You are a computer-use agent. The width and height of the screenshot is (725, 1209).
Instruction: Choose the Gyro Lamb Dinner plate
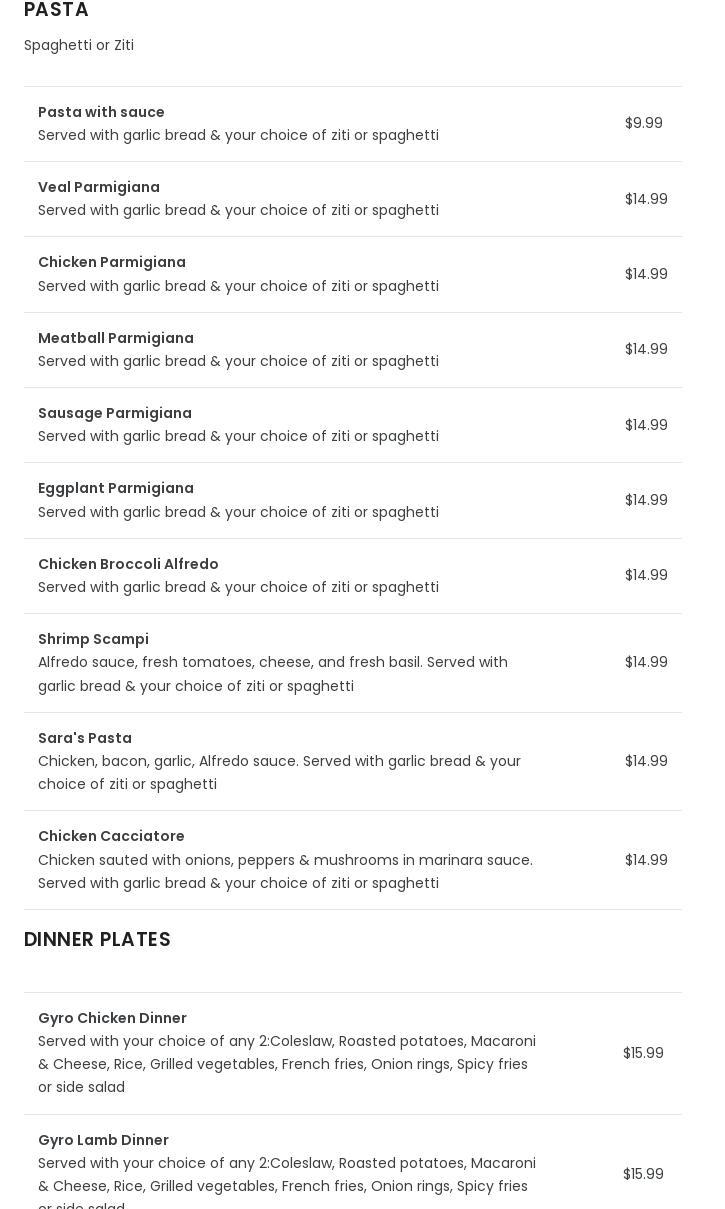coord(103,1140)
